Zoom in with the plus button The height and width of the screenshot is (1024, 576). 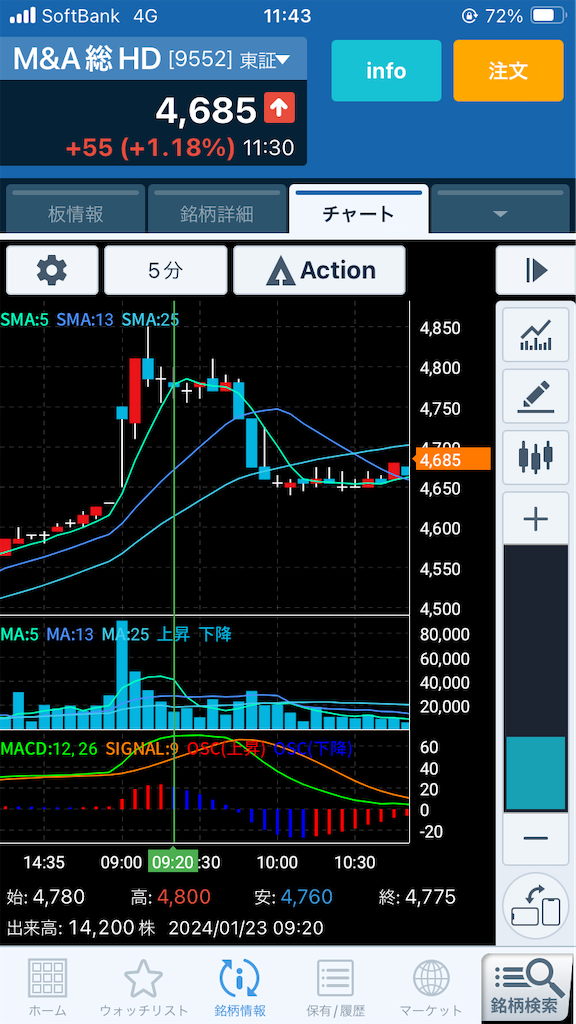point(536,519)
